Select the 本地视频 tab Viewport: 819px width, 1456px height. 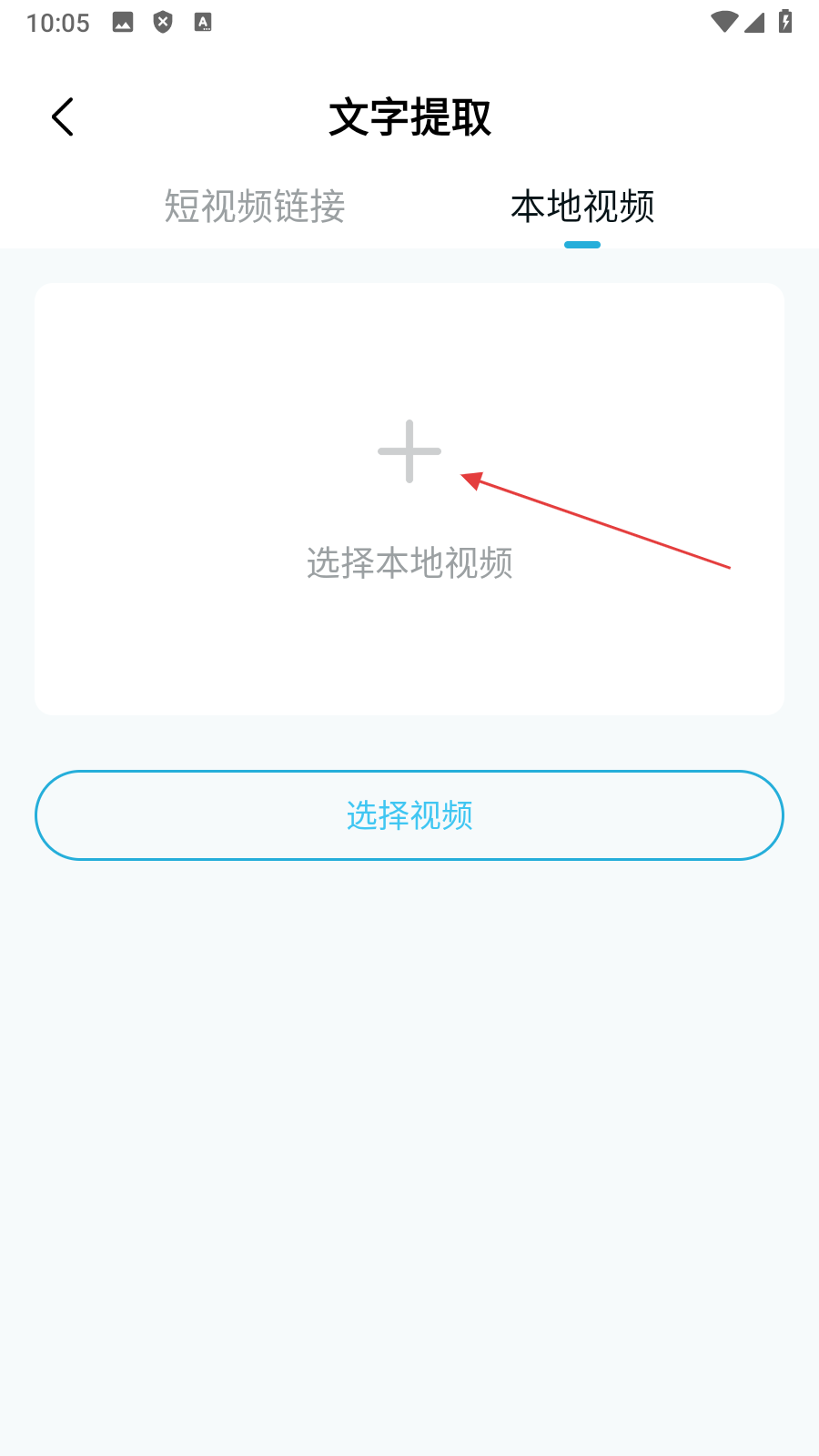(582, 207)
